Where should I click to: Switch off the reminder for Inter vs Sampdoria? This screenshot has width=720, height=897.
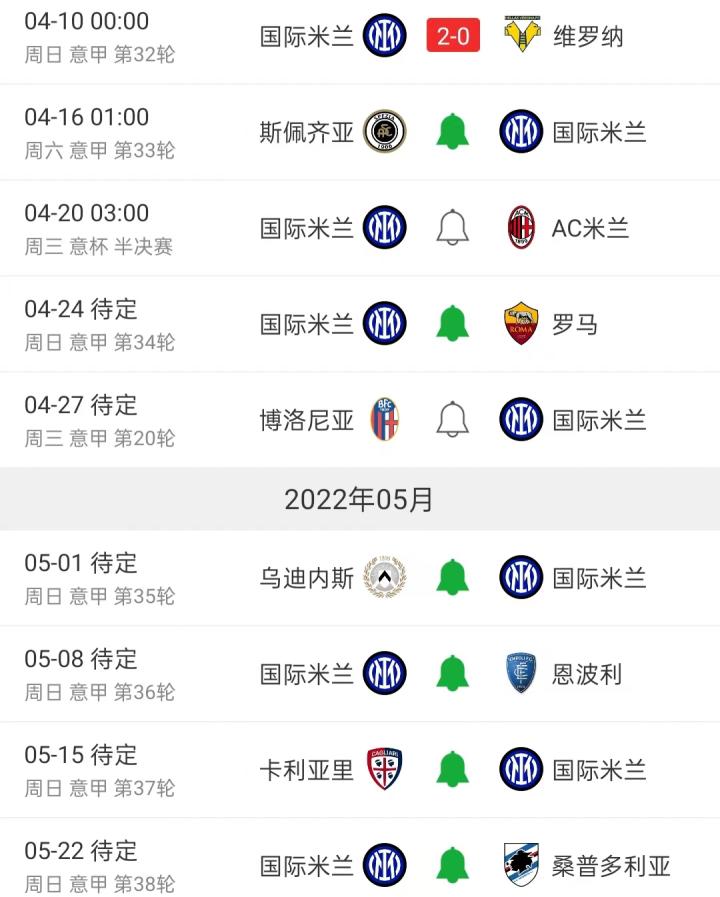452,865
